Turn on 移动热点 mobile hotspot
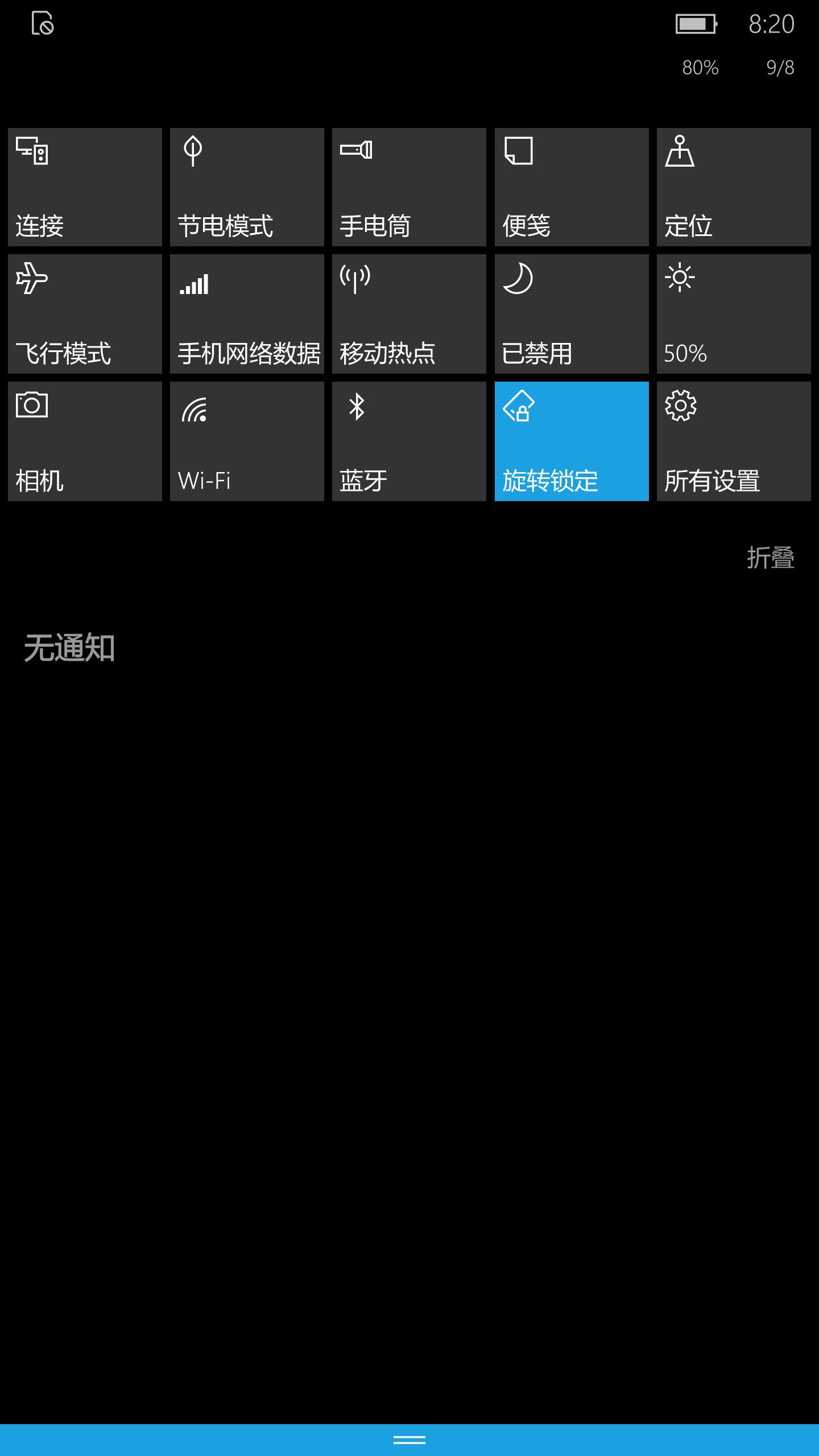This screenshot has width=819, height=1456. point(409,314)
